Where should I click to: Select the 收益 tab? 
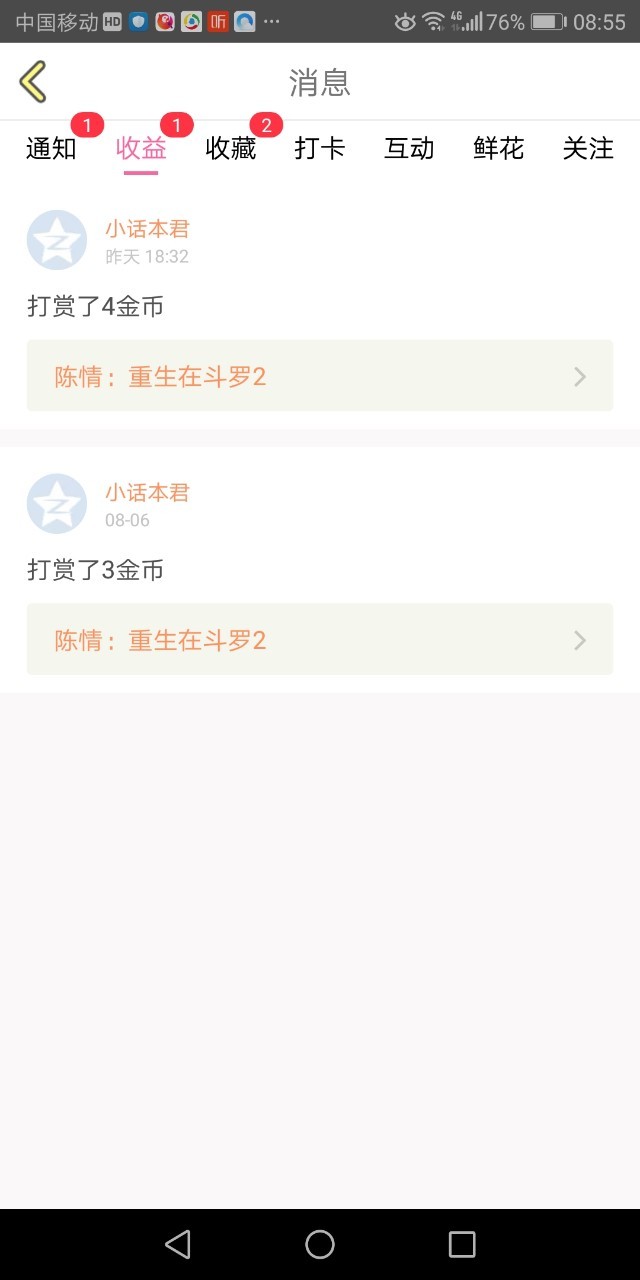(141, 149)
